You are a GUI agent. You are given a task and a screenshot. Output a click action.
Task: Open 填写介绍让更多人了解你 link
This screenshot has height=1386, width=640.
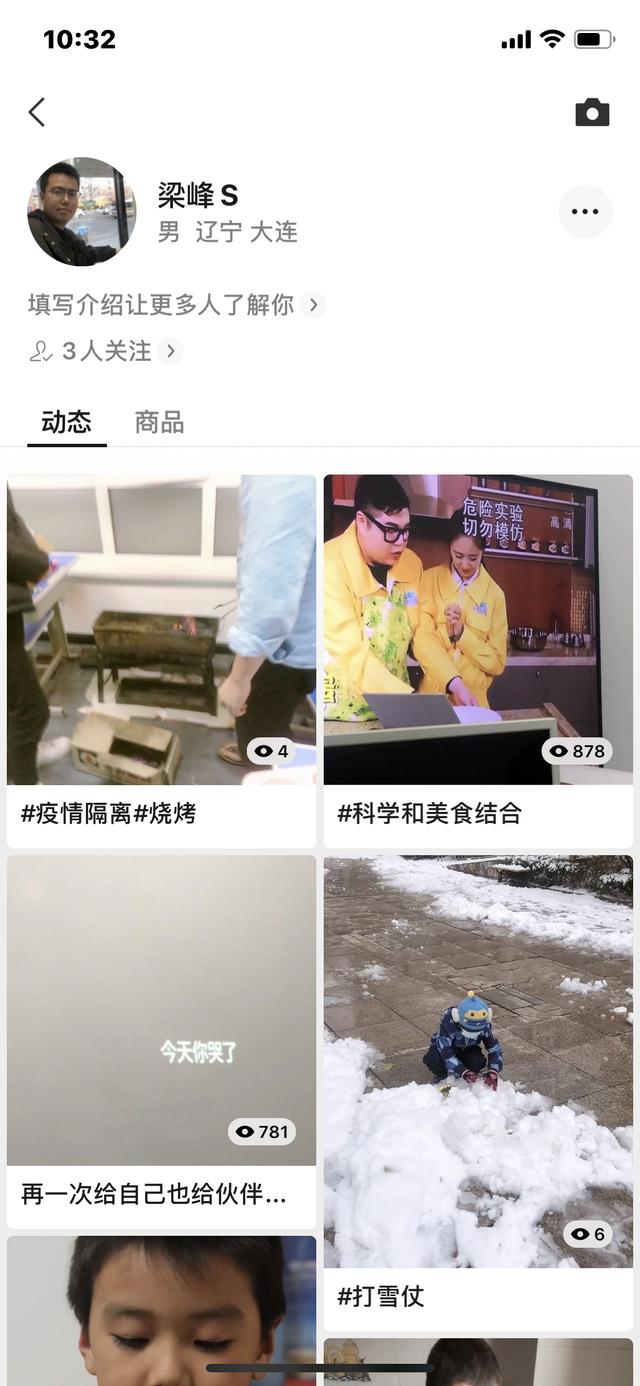coord(175,305)
